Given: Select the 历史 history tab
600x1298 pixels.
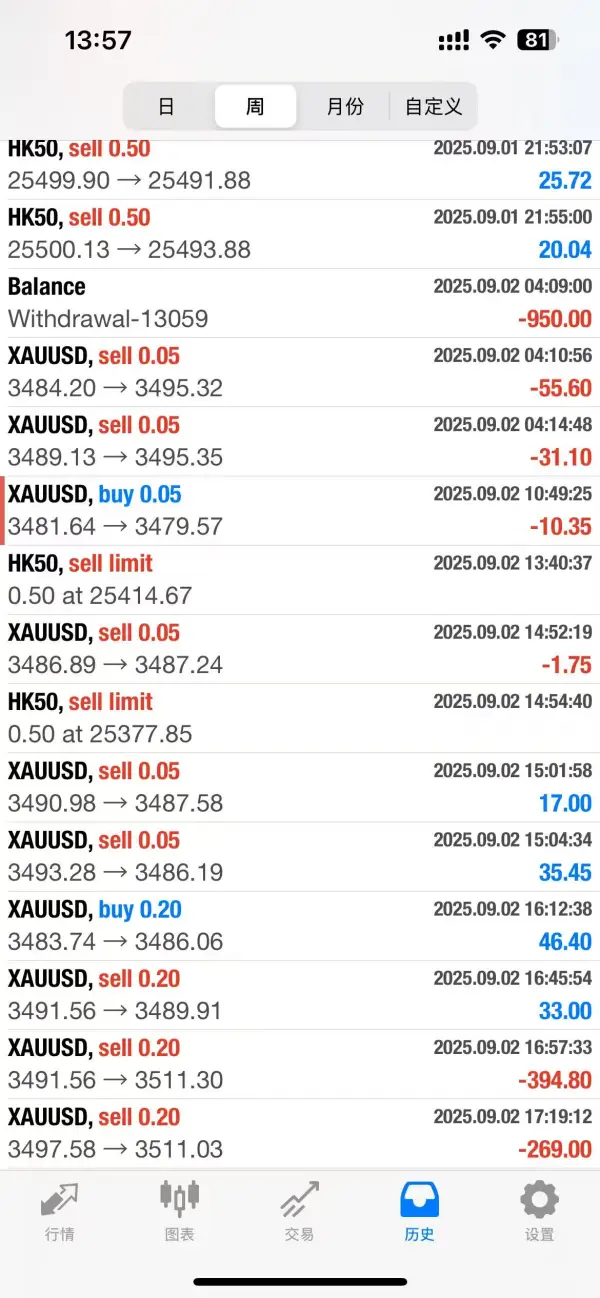Looking at the screenshot, I should coord(420,1210).
